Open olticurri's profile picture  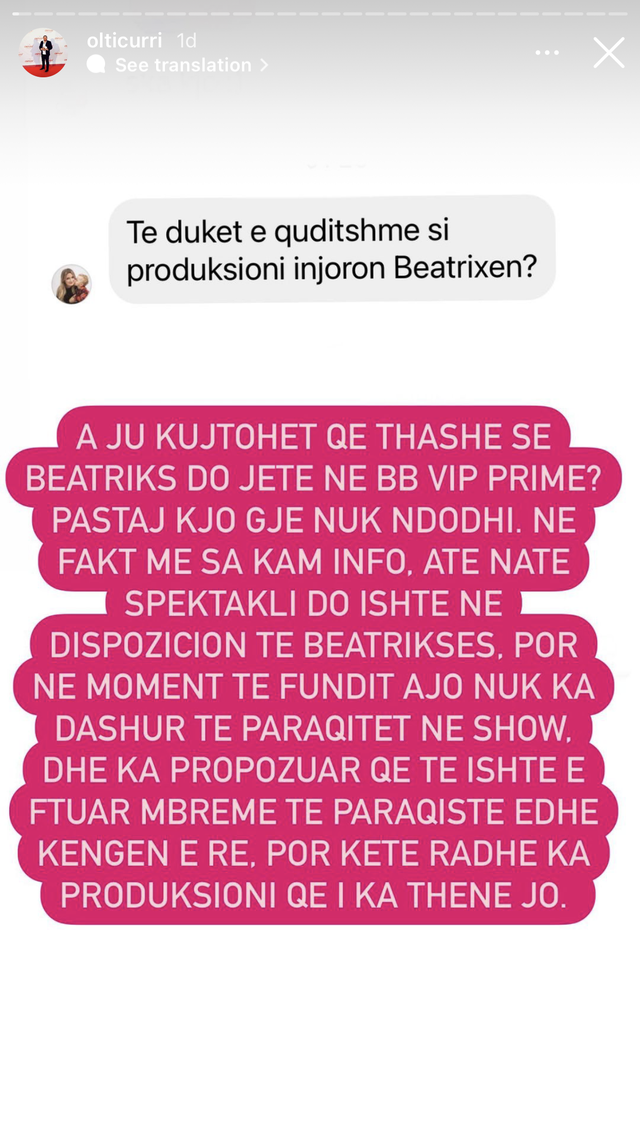pos(44,53)
